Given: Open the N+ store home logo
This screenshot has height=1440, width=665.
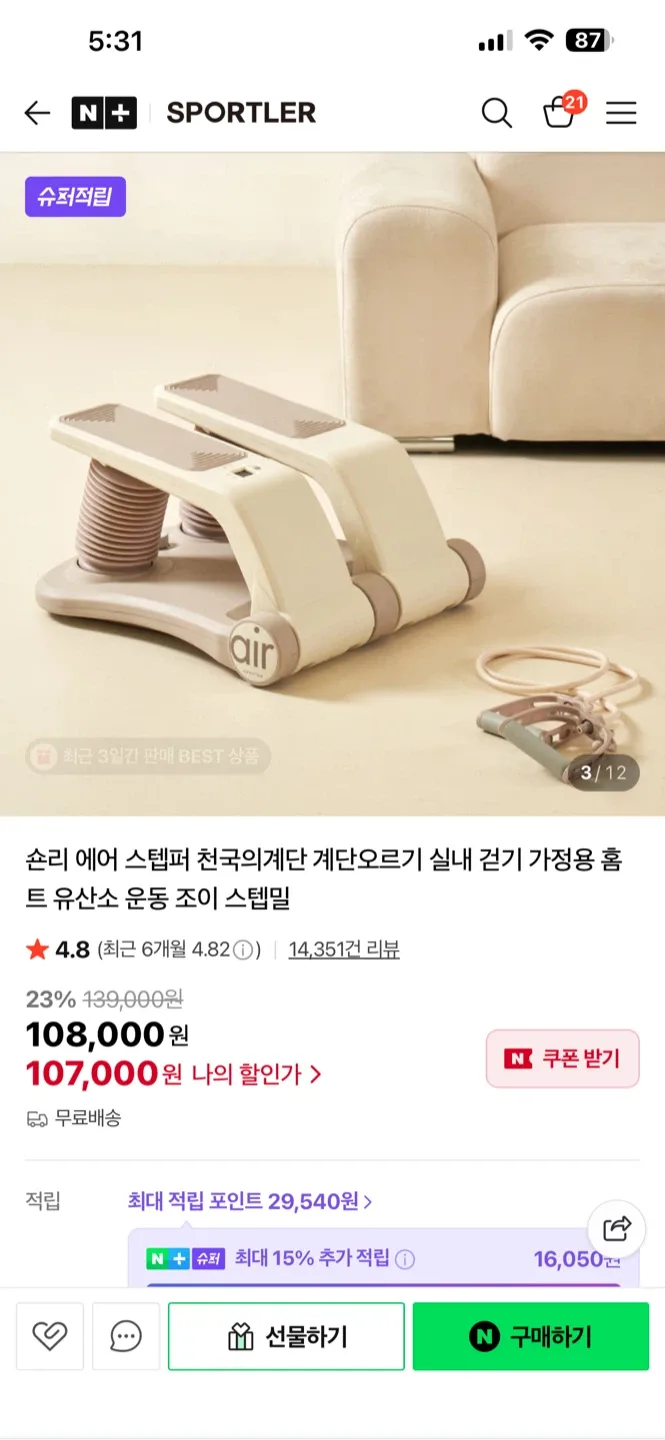Looking at the screenshot, I should [x=104, y=113].
